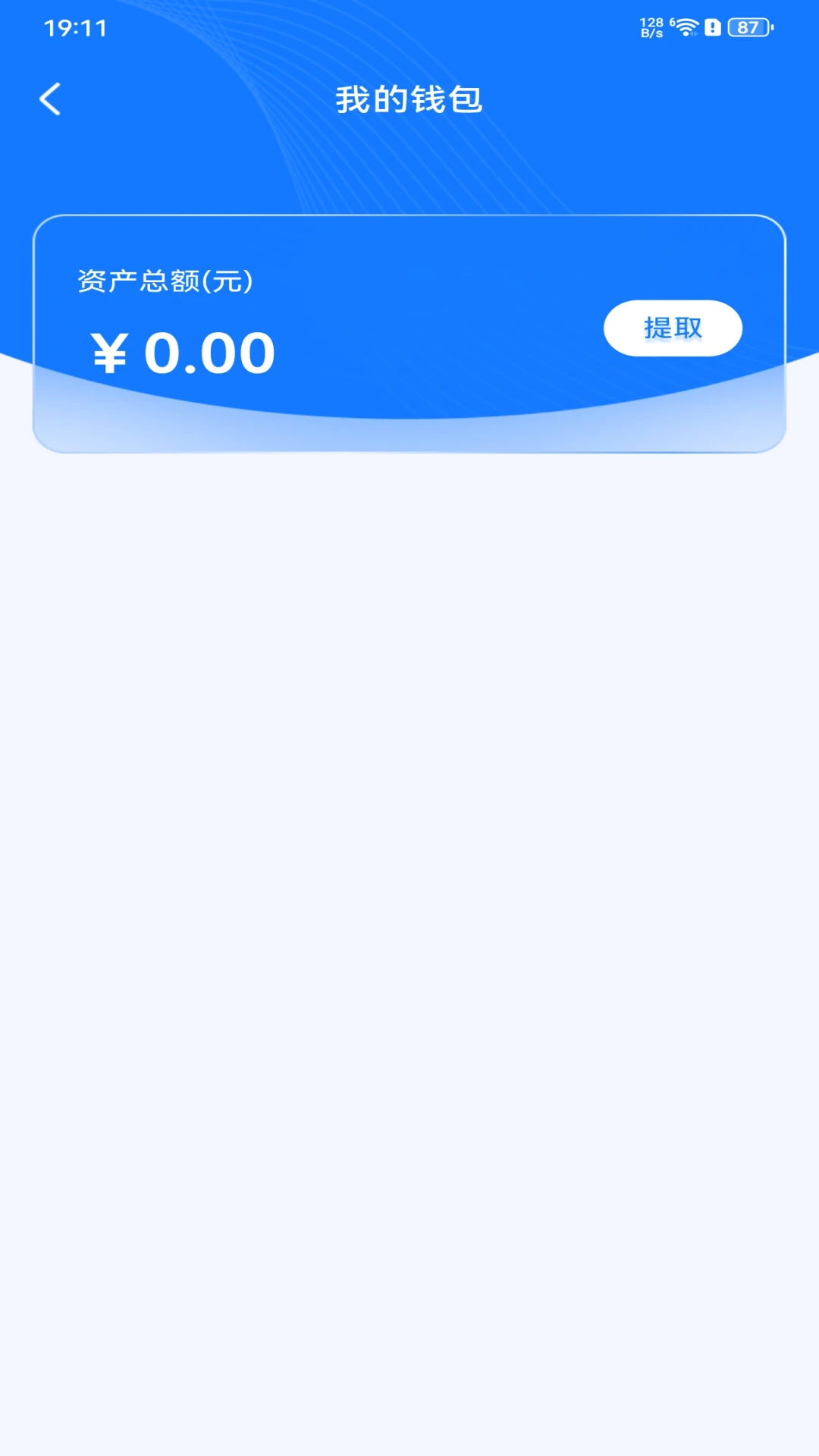Screen dimensions: 819x1456
Task: Tap the empty area below the wallet card
Action: pos(409,834)
